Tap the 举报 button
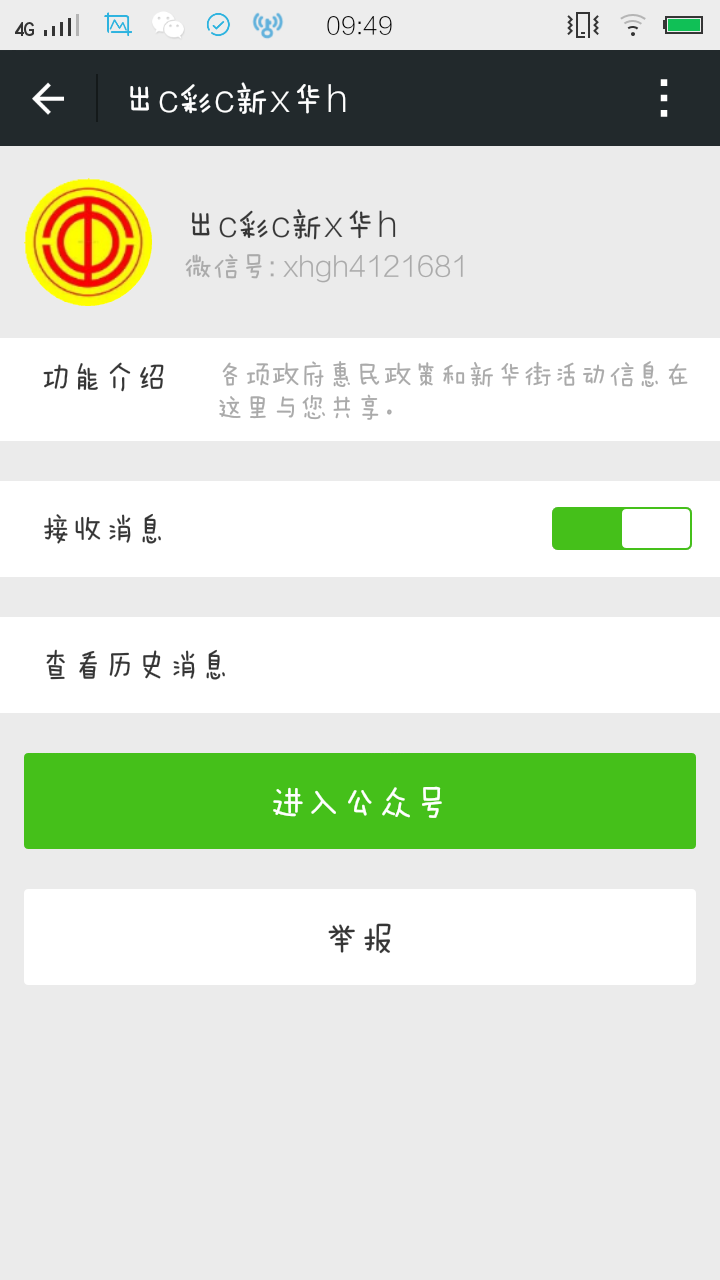Image resolution: width=720 pixels, height=1280 pixels. pos(360,937)
